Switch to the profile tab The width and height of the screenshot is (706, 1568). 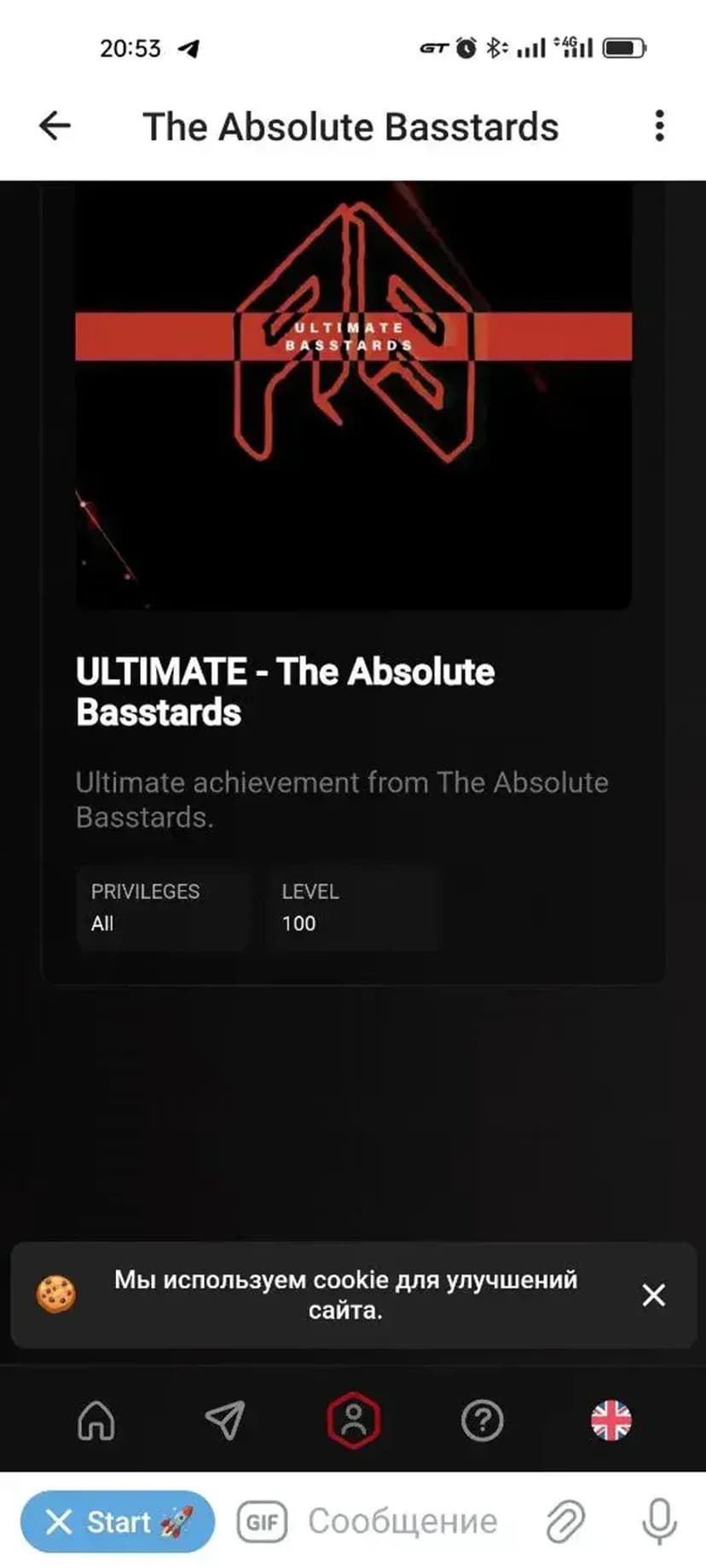(x=353, y=1421)
